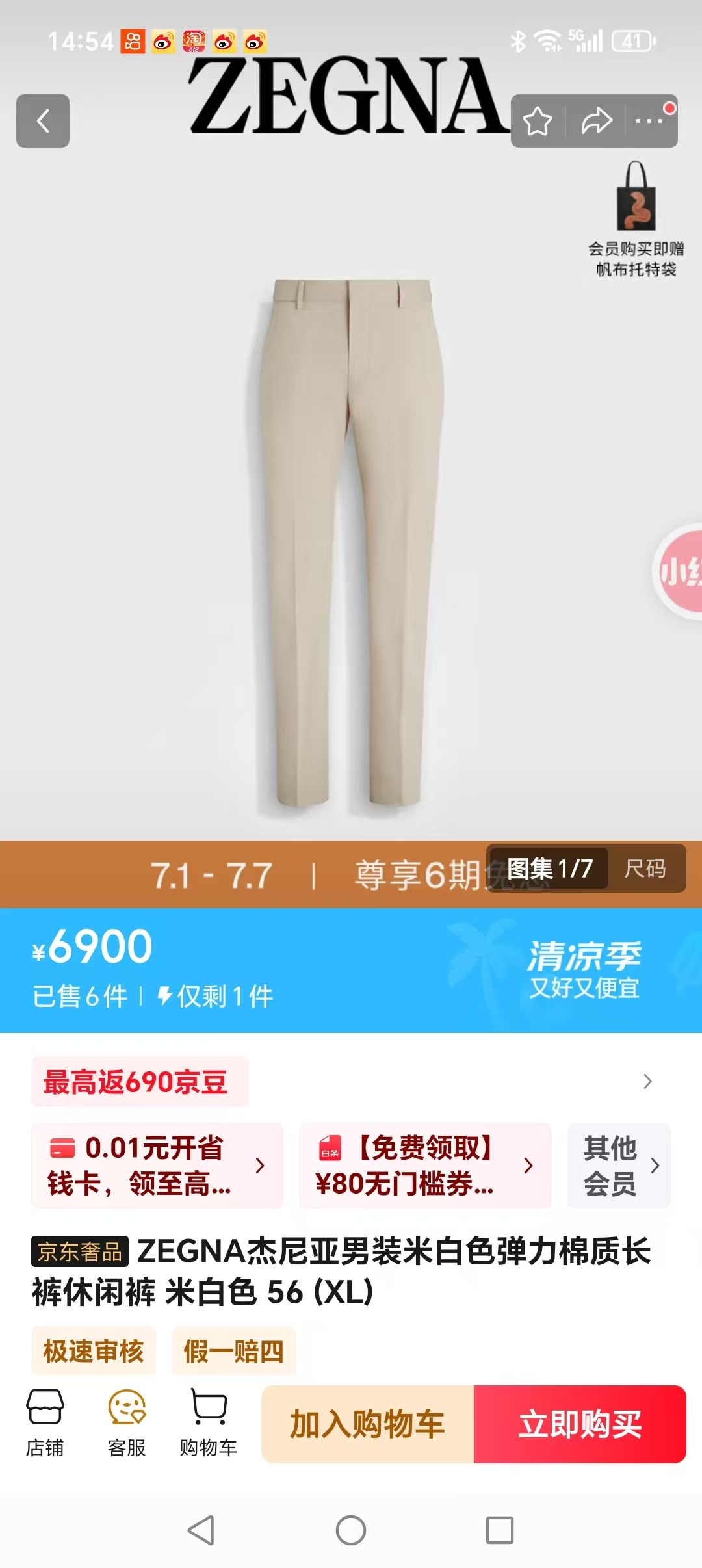Switch to the 尺码 size tab
The width and height of the screenshot is (702, 1568).
[645, 869]
